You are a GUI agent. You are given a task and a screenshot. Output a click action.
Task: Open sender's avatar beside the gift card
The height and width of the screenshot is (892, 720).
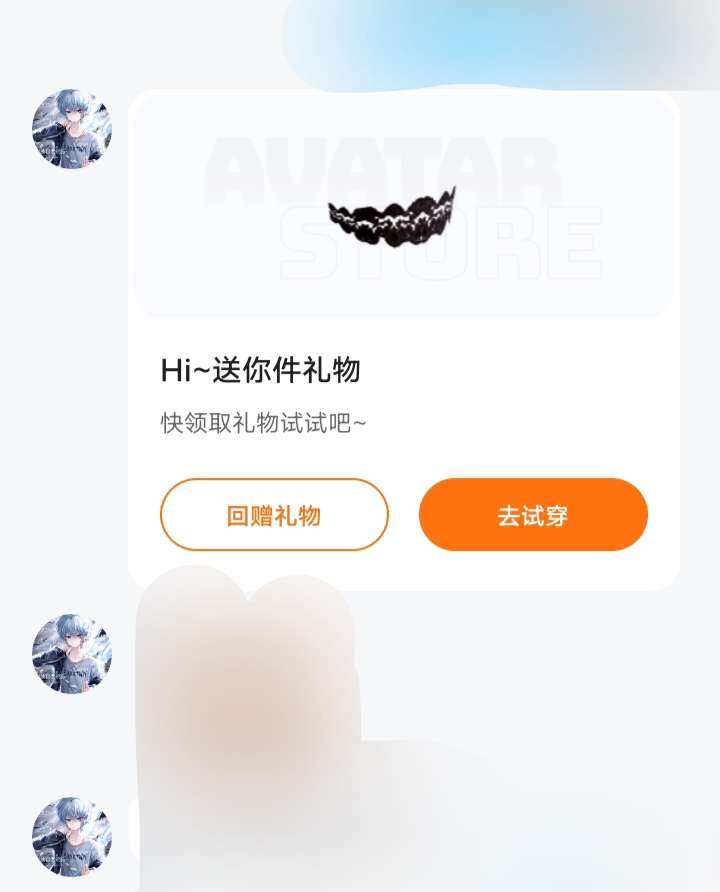pyautogui.click(x=72, y=130)
